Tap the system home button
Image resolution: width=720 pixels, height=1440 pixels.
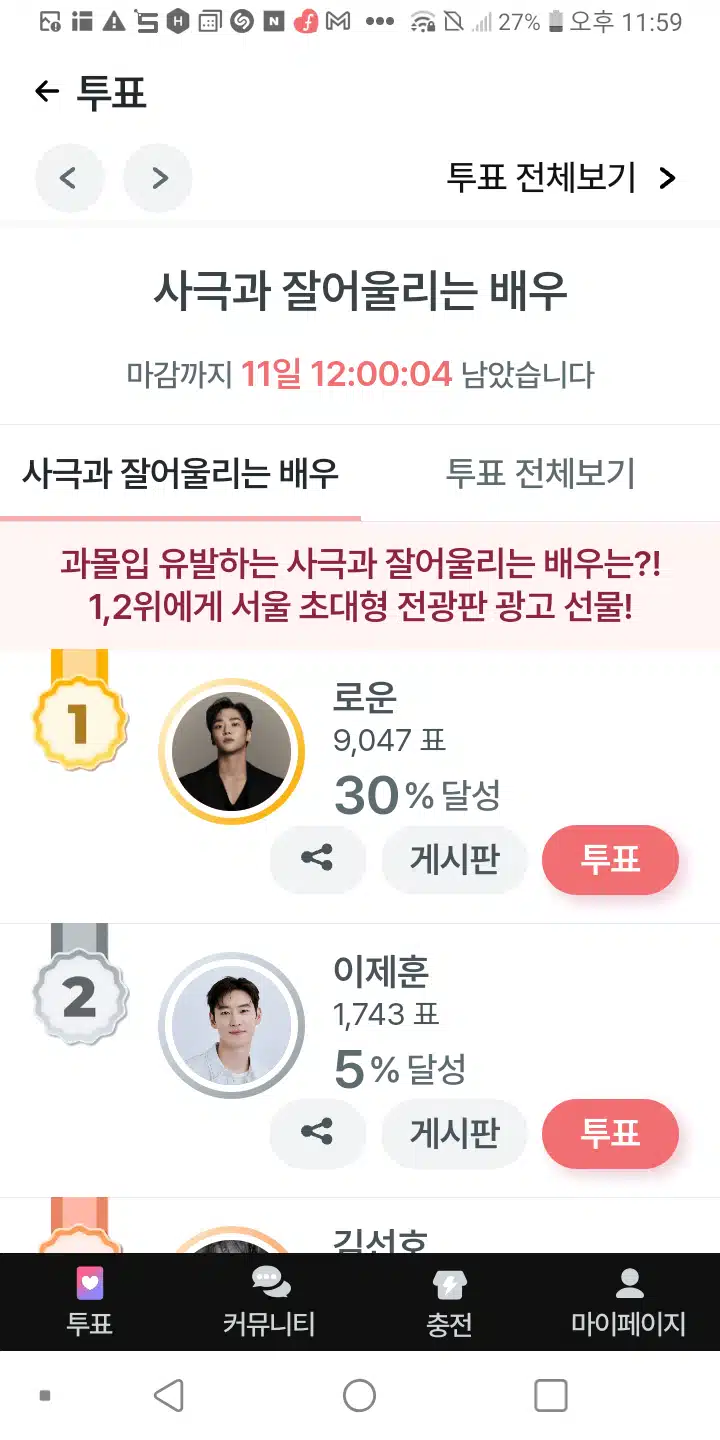(x=359, y=1395)
